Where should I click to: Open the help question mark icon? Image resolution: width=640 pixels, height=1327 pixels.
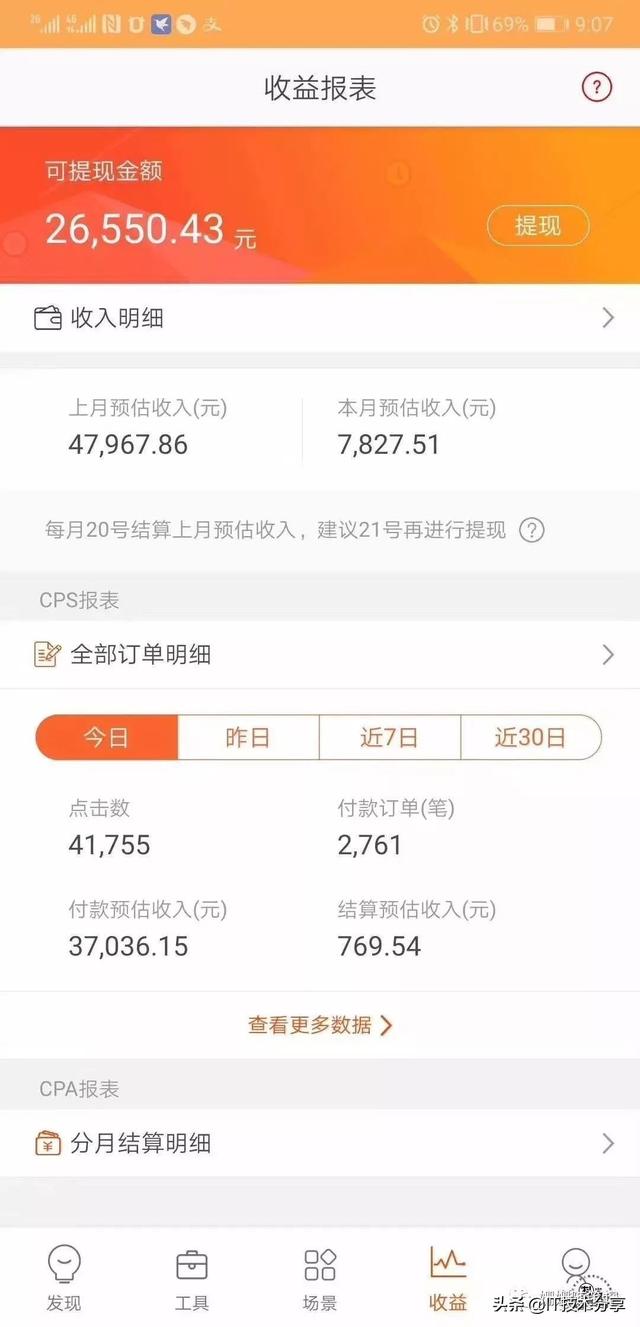tap(596, 87)
